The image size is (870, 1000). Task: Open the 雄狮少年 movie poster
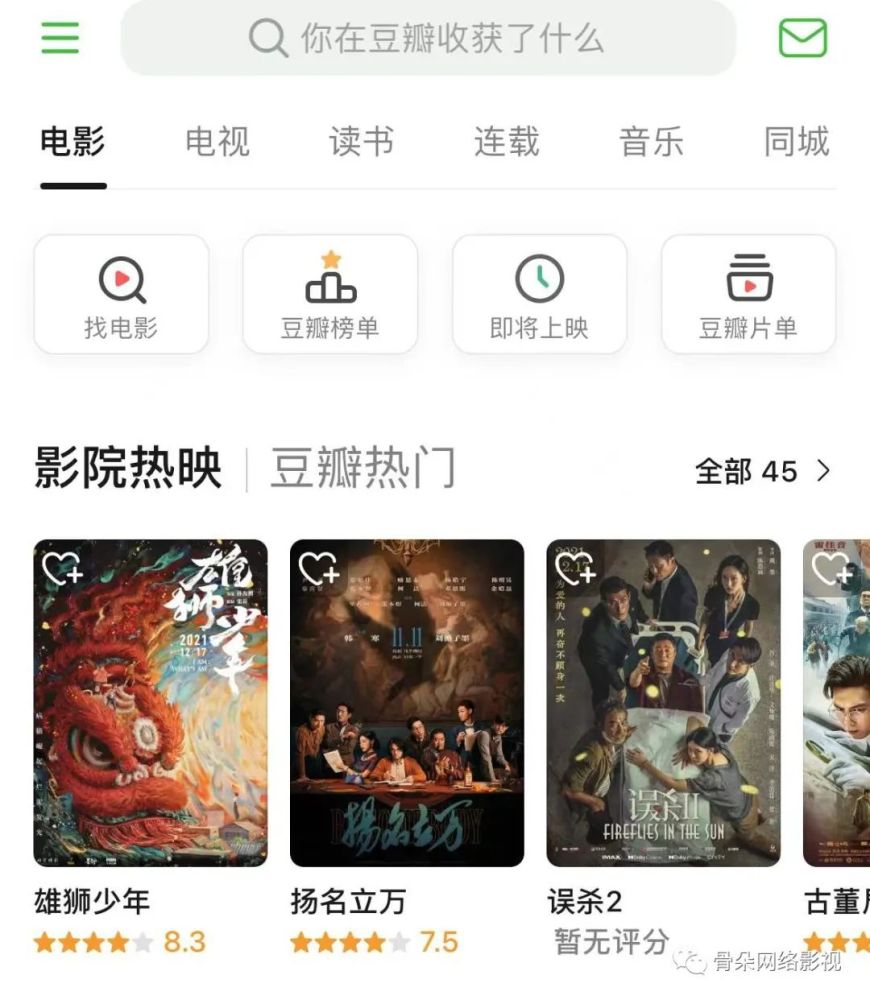[150, 720]
